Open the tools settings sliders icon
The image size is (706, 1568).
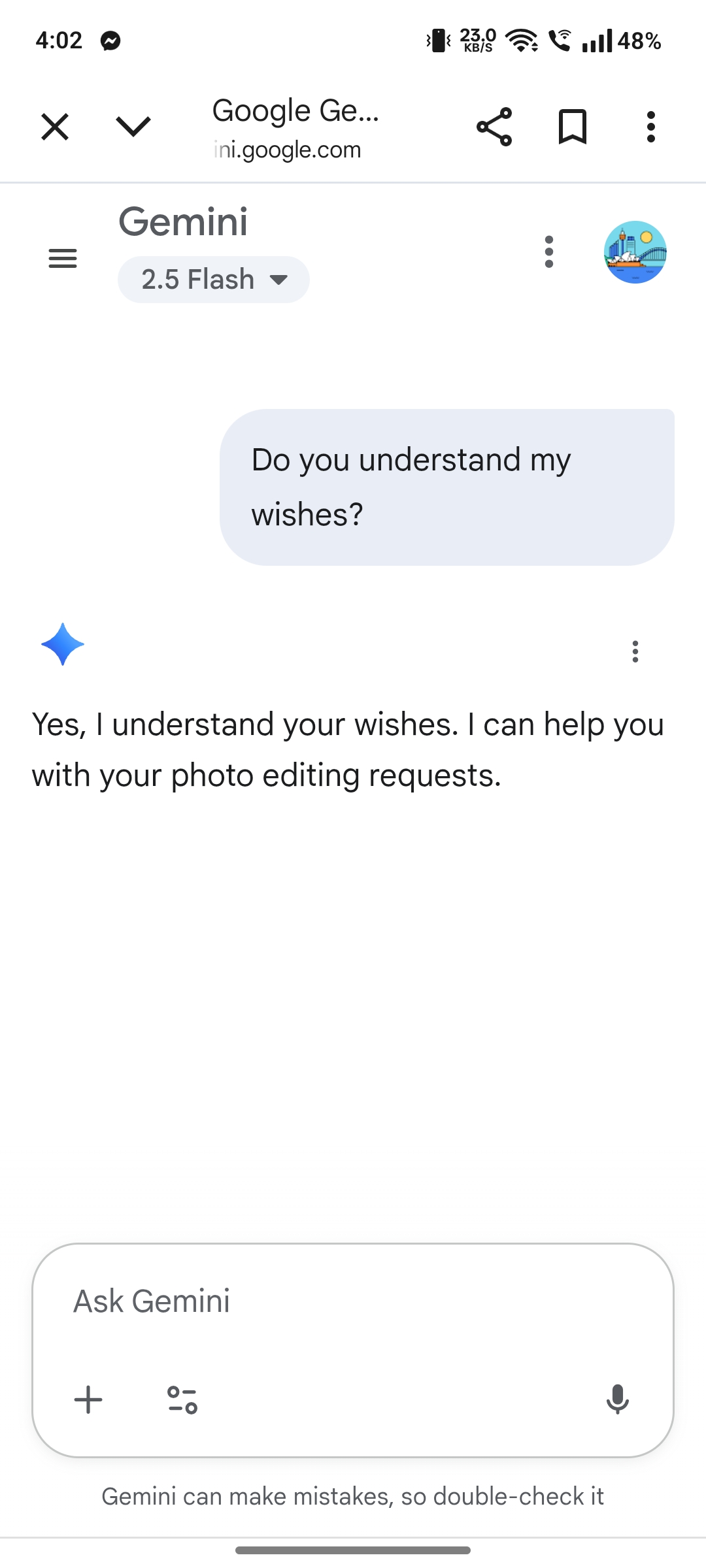(182, 1399)
